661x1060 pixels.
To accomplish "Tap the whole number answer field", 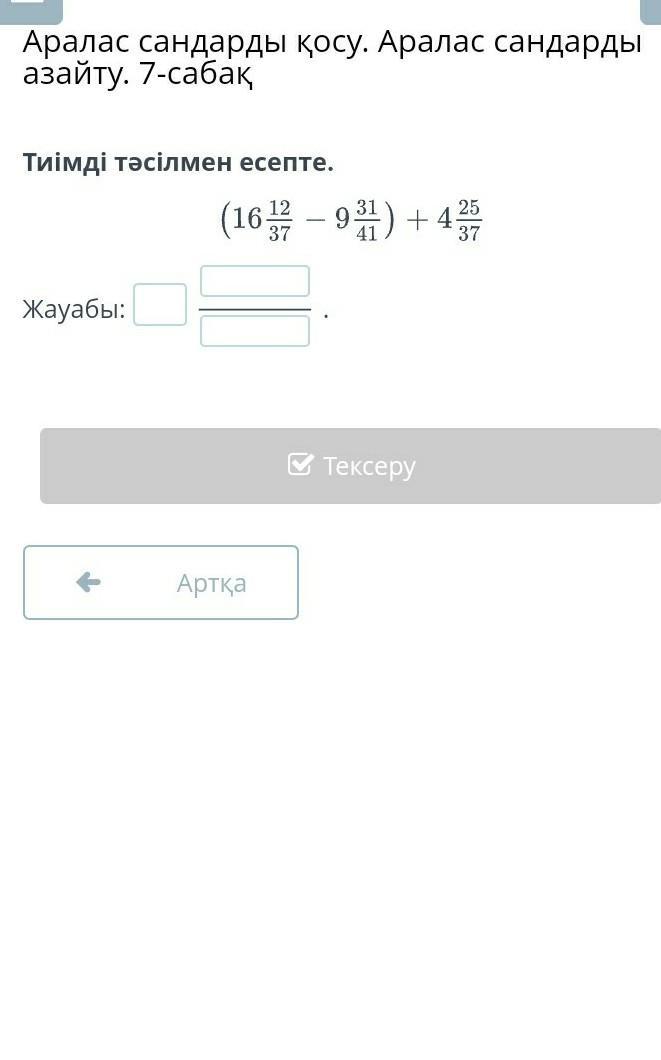I will [160, 304].
